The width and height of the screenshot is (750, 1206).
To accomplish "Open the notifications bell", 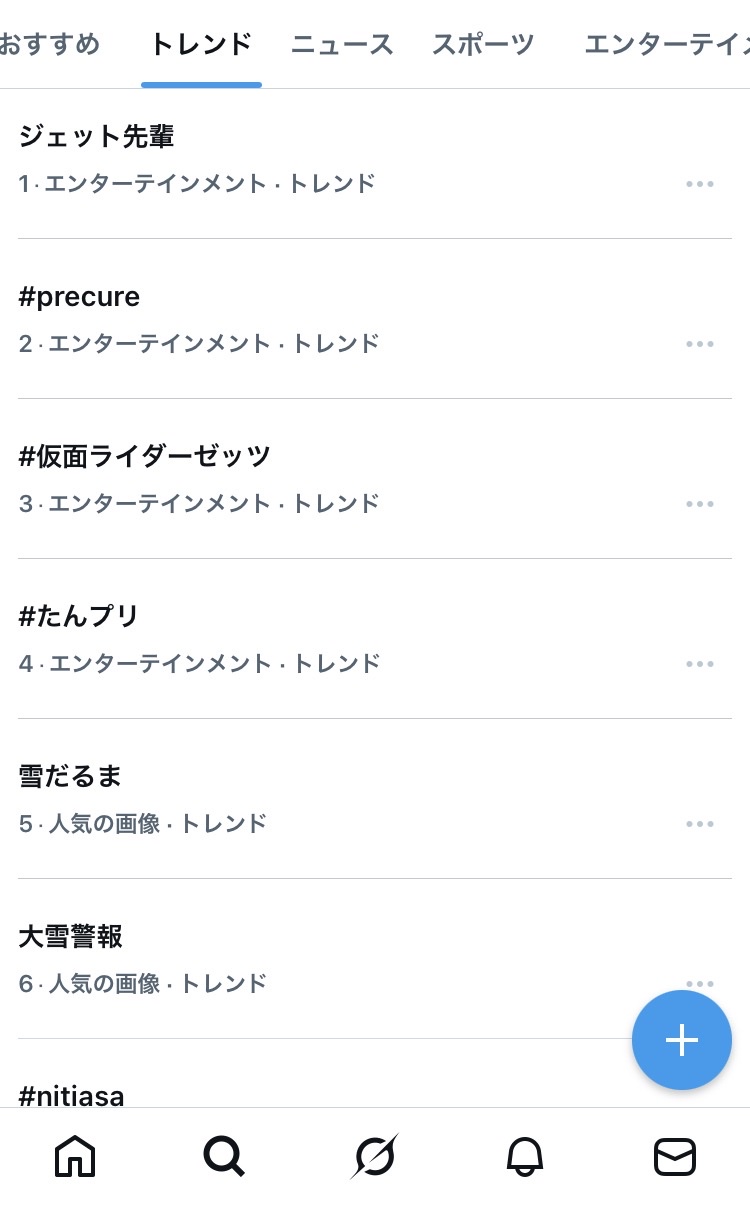I will [525, 1158].
